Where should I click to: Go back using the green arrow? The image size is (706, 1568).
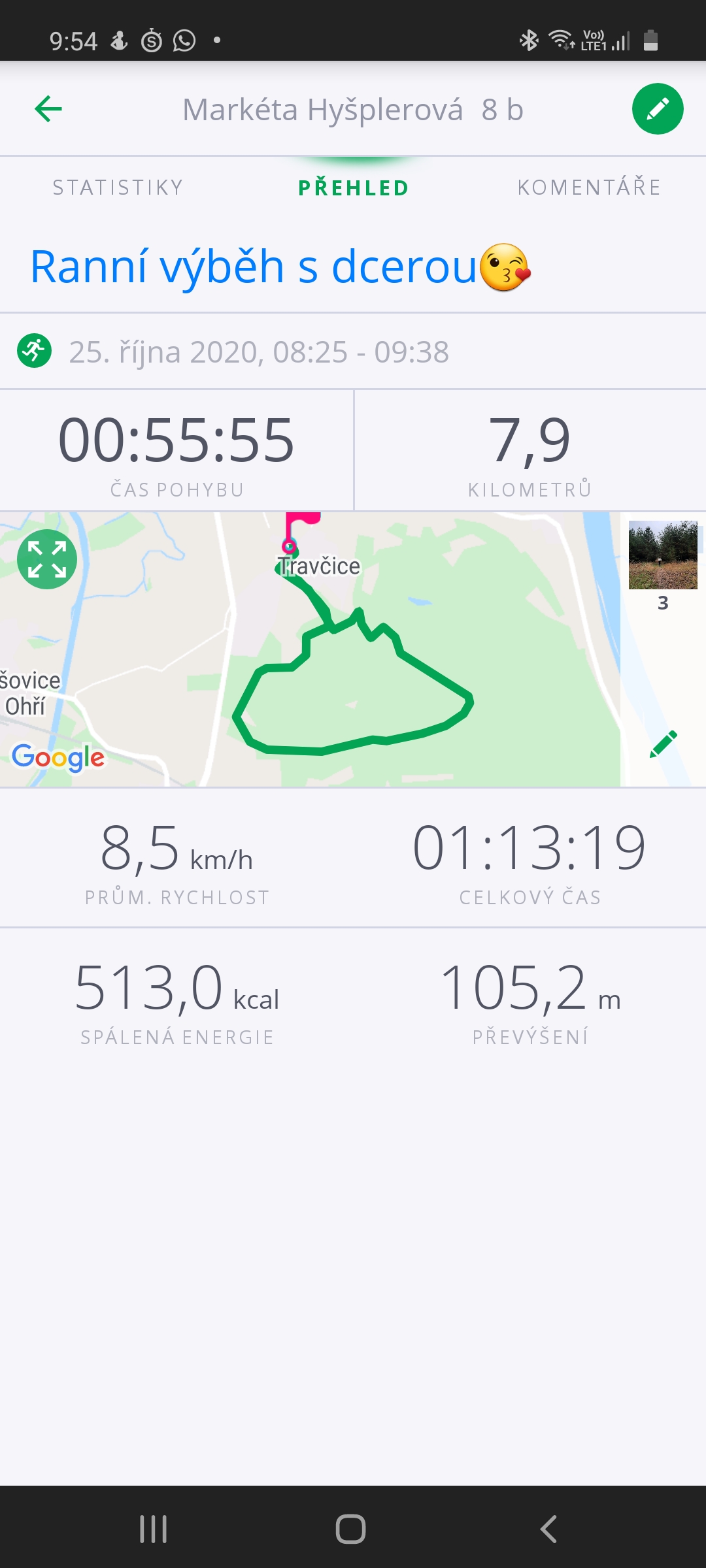pos(48,108)
